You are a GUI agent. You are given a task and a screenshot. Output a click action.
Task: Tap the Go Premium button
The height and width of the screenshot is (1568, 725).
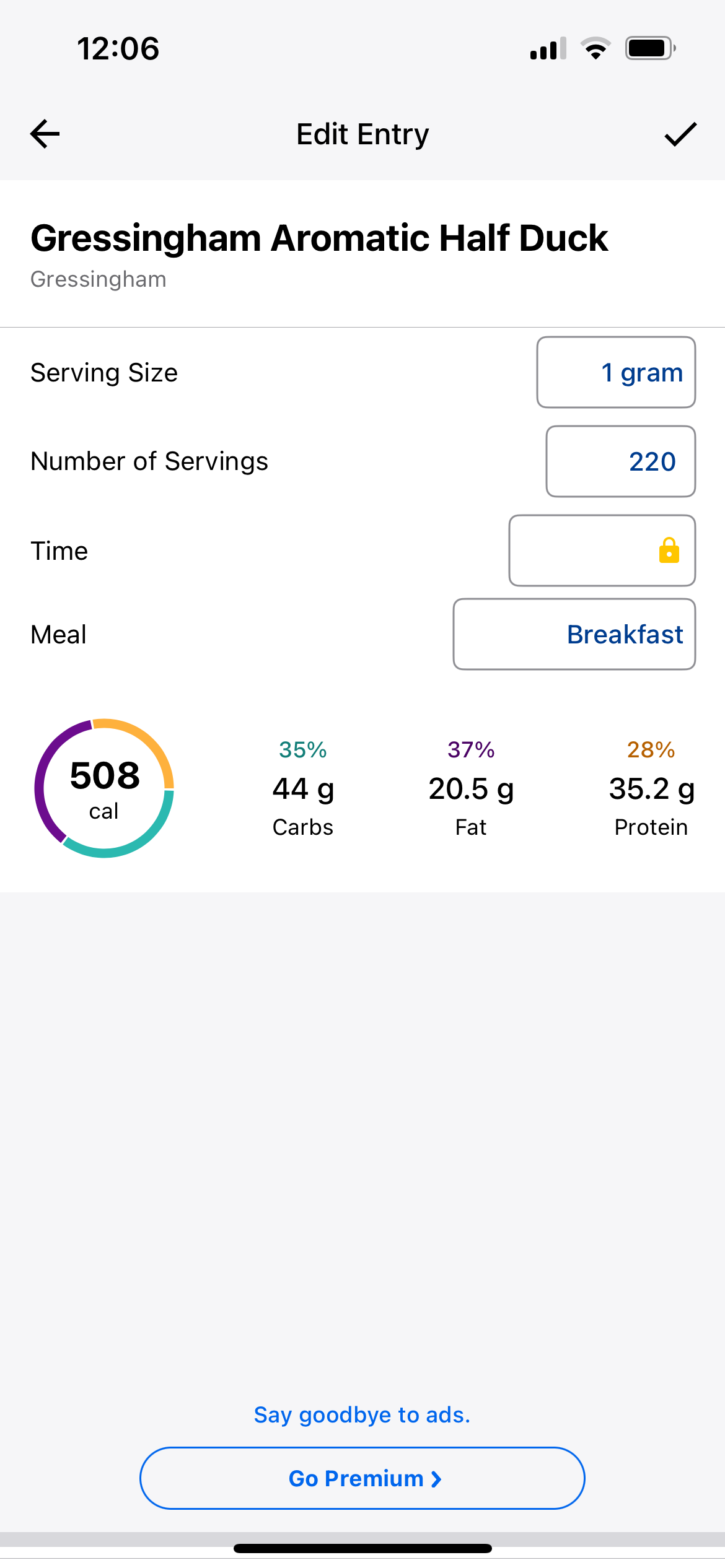pyautogui.click(x=362, y=1478)
